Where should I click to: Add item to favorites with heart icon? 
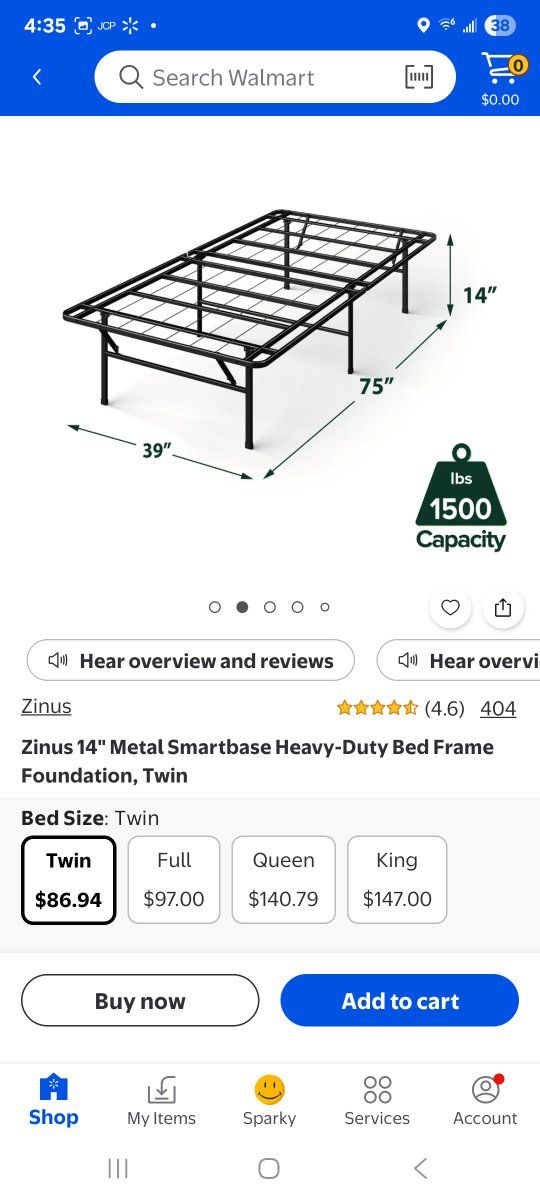[450, 607]
